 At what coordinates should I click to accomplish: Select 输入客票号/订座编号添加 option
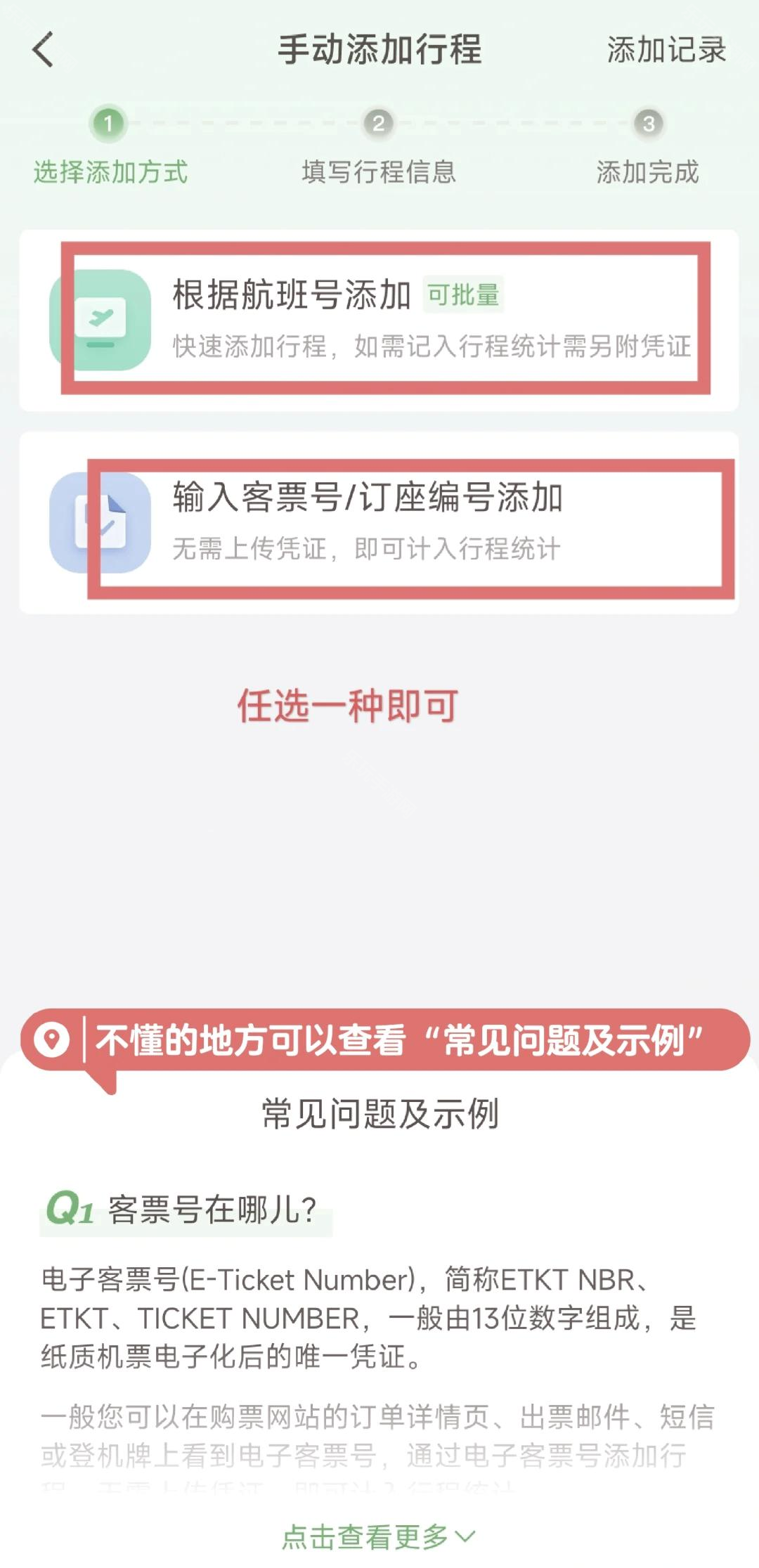[379, 522]
